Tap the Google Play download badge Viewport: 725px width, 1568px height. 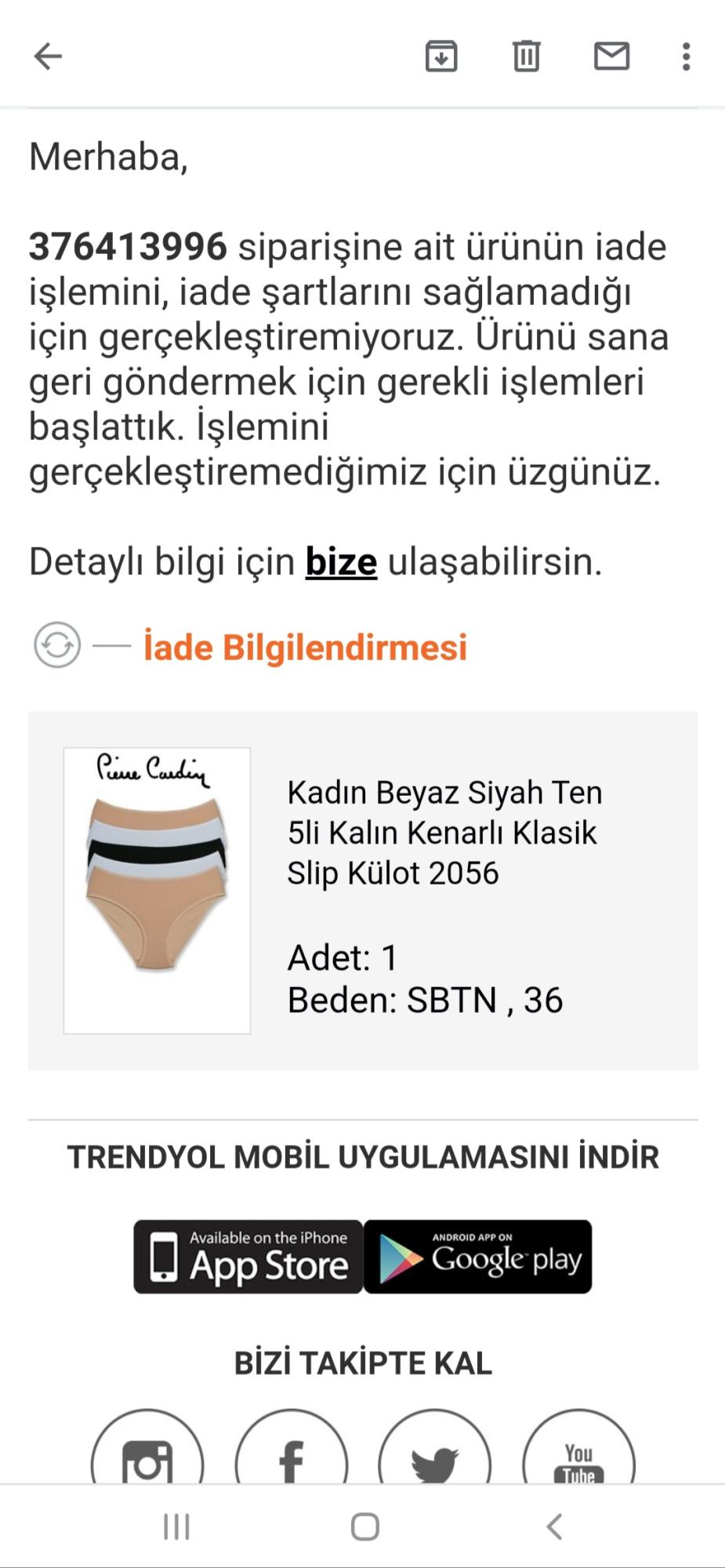coord(478,1257)
